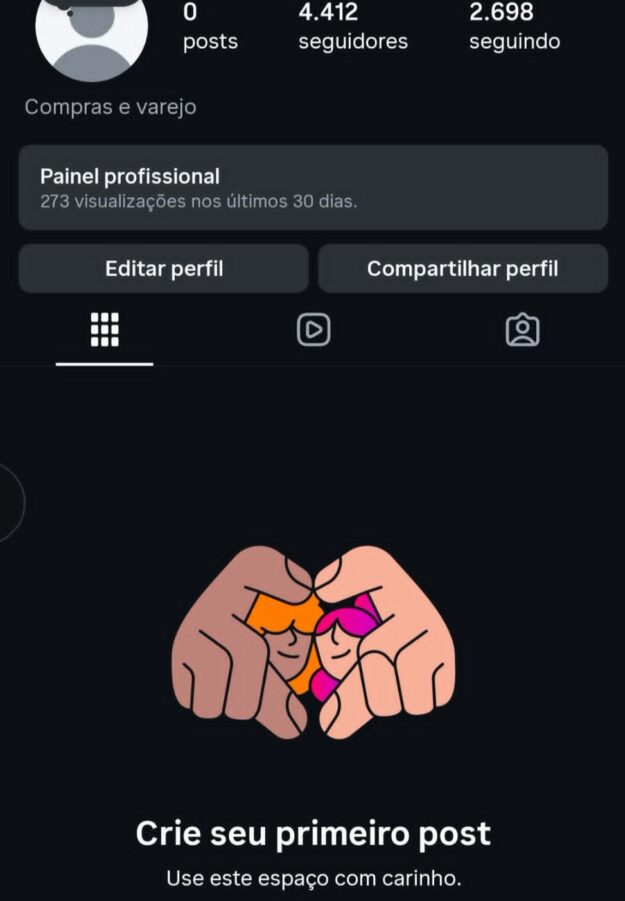The height and width of the screenshot is (901, 625).
Task: Open the Painel profissional card
Action: 313,187
